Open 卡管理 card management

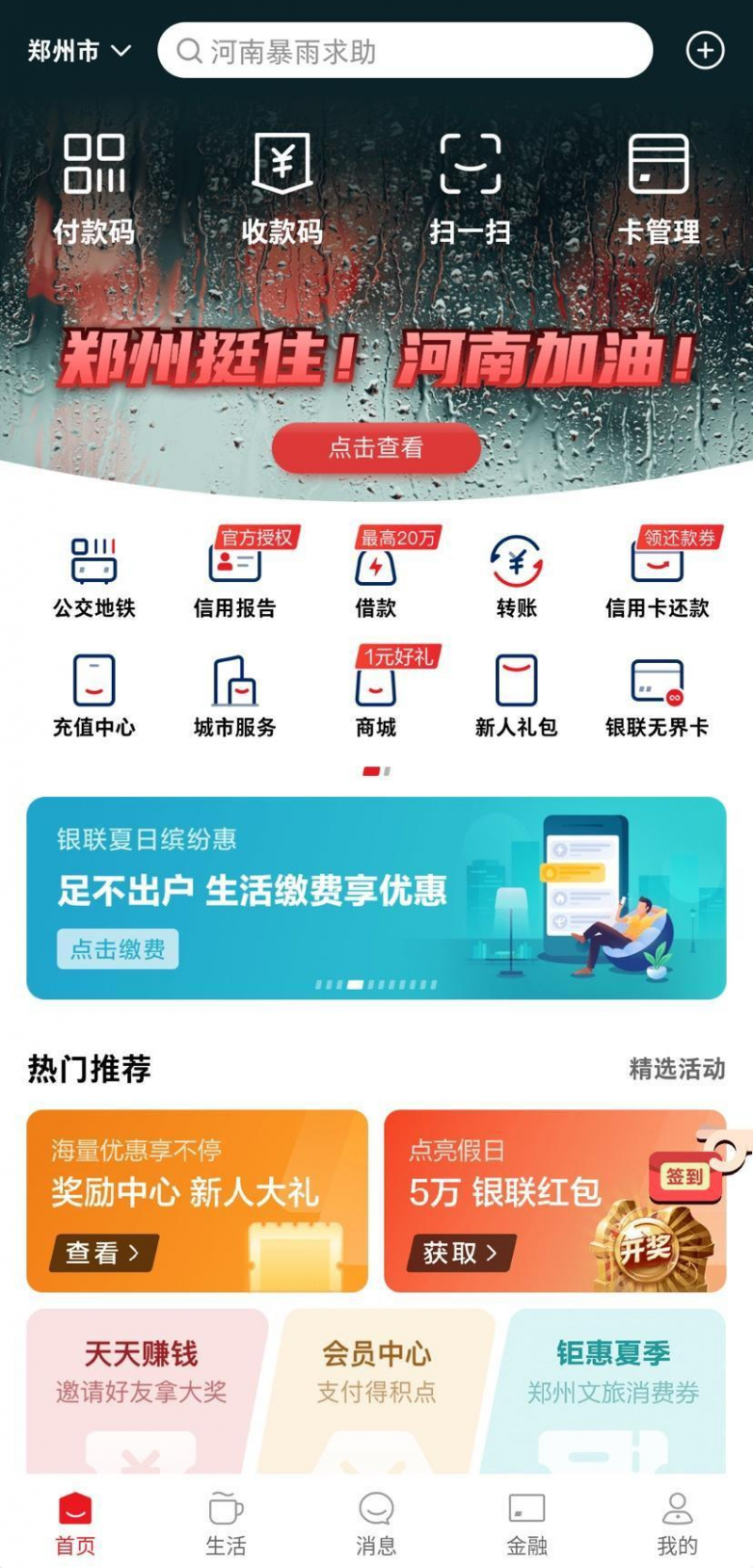point(659,189)
